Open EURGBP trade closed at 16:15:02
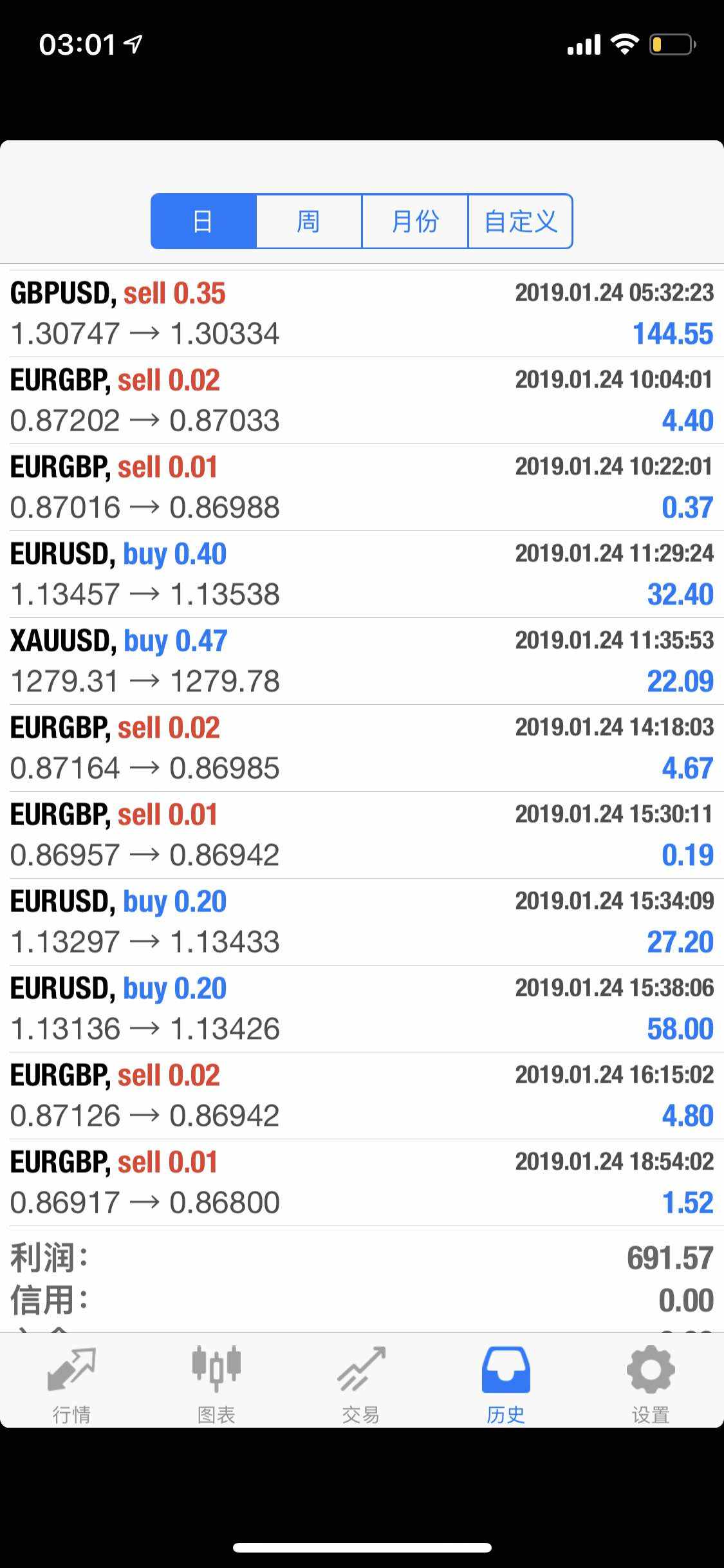The height and width of the screenshot is (1568, 724). pyautogui.click(x=362, y=1096)
